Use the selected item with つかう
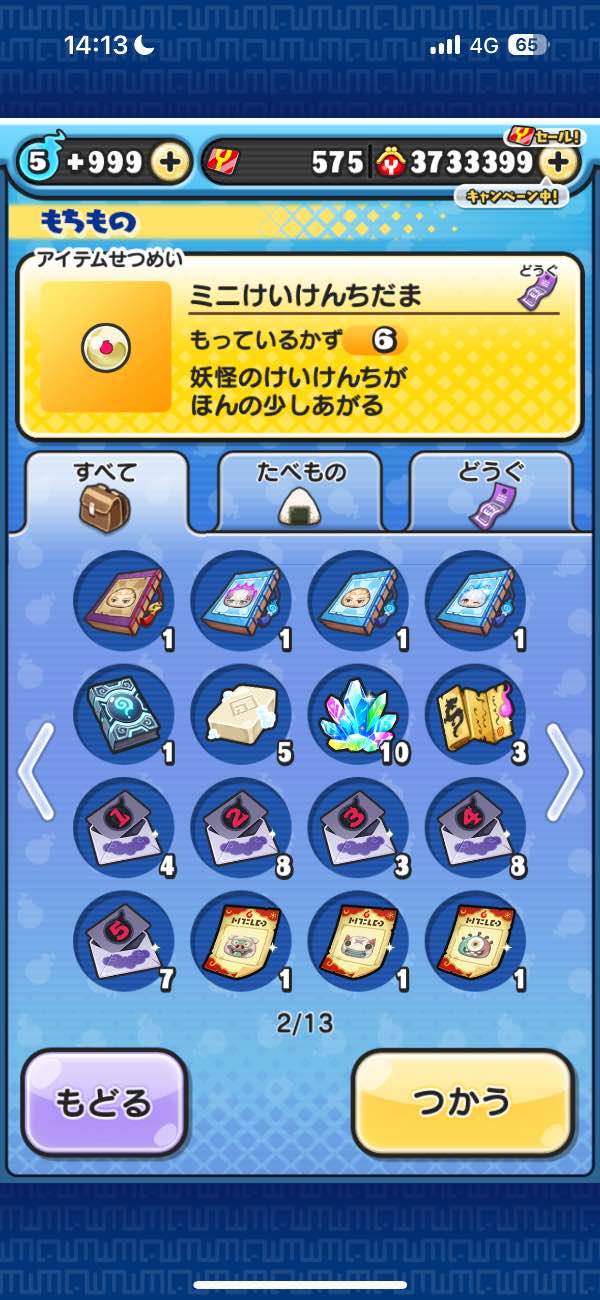The height and width of the screenshot is (1300, 600). [462, 1102]
